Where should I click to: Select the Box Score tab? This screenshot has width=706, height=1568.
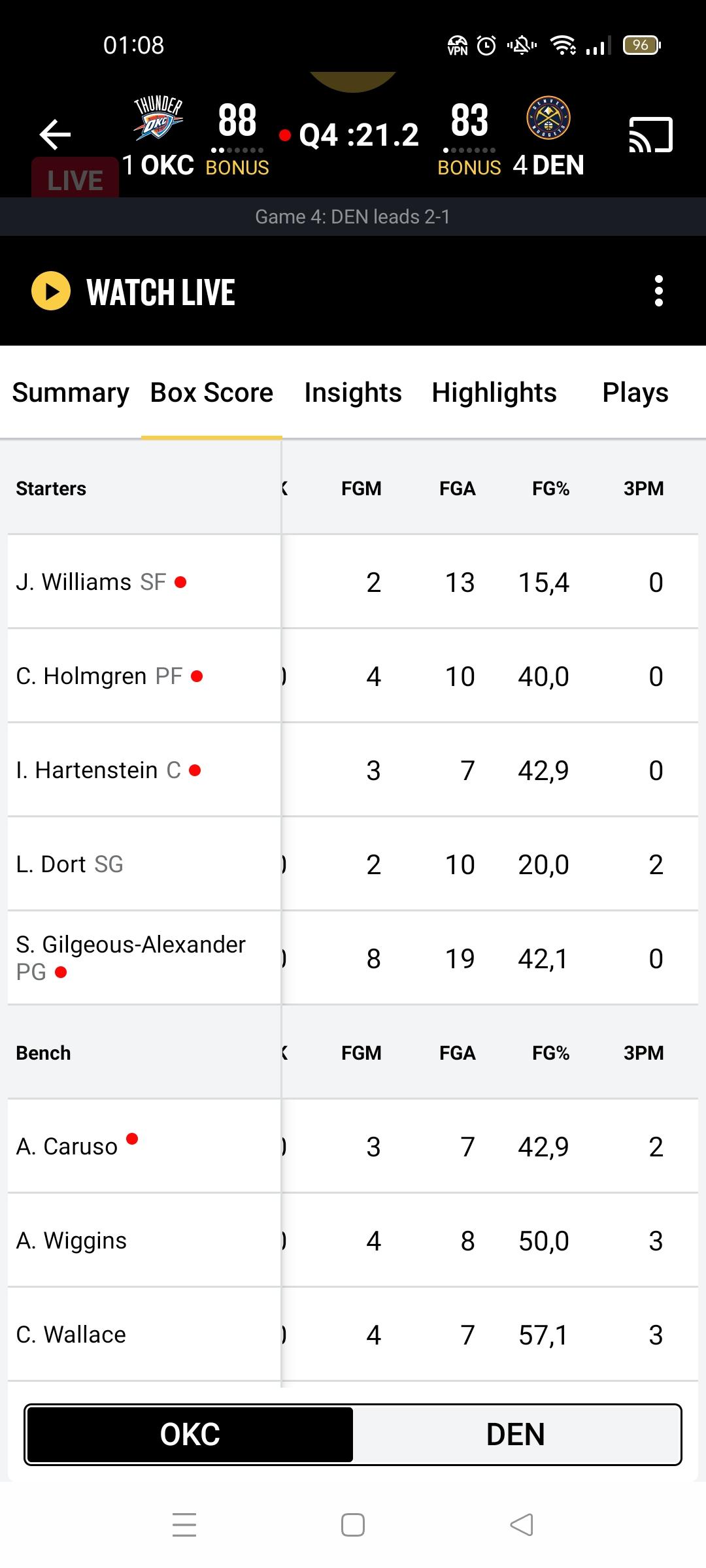pyautogui.click(x=212, y=393)
